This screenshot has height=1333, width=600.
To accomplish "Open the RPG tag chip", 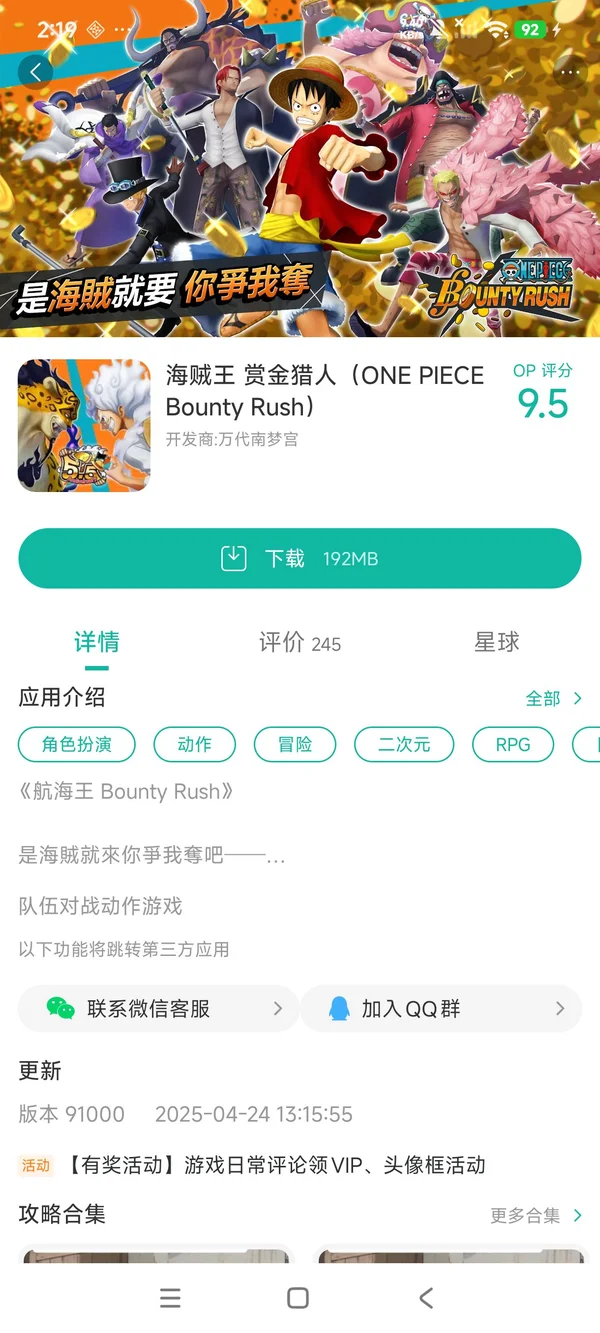I will pos(512,744).
